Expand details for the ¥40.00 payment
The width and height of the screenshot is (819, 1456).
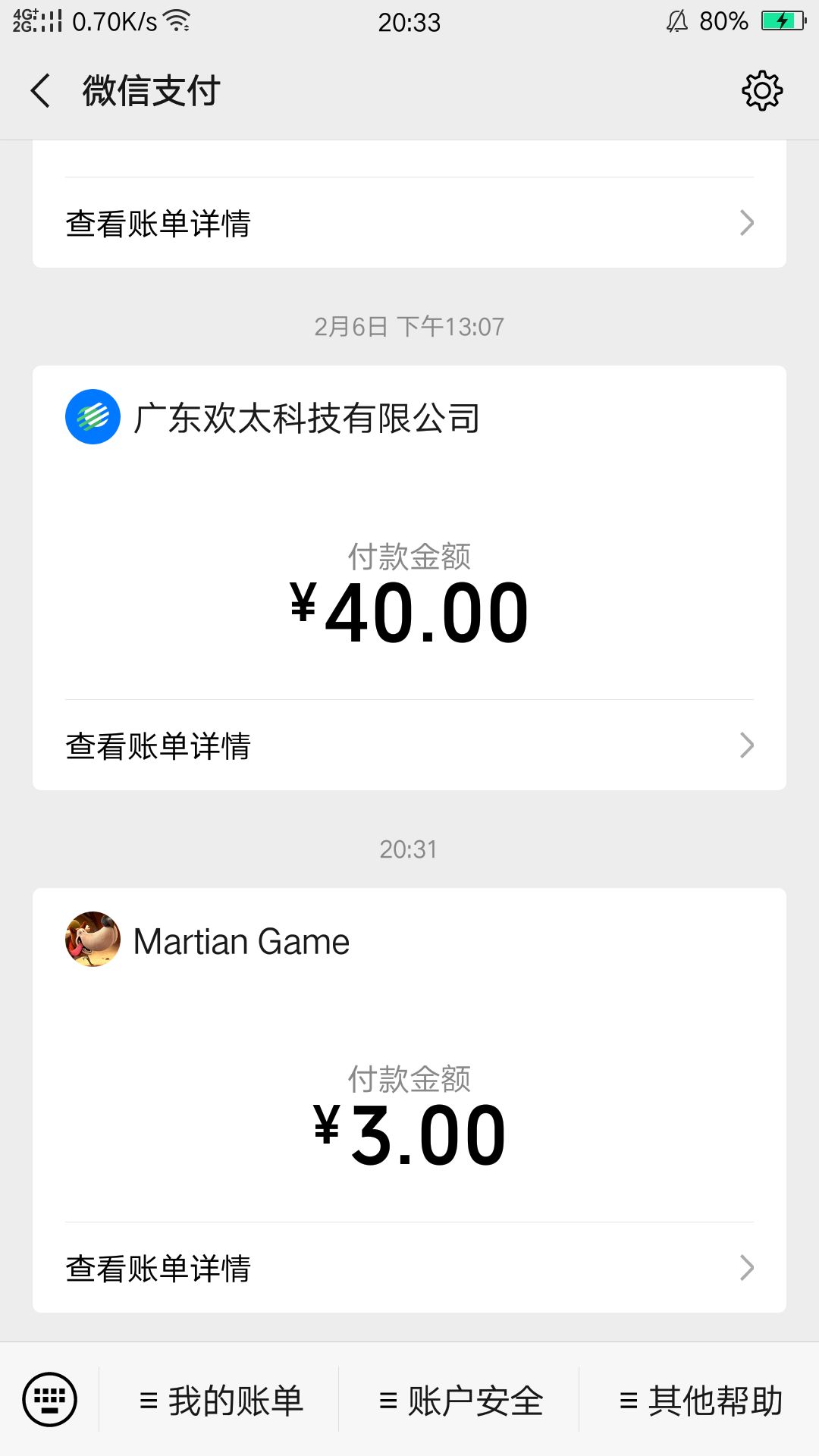(x=409, y=746)
